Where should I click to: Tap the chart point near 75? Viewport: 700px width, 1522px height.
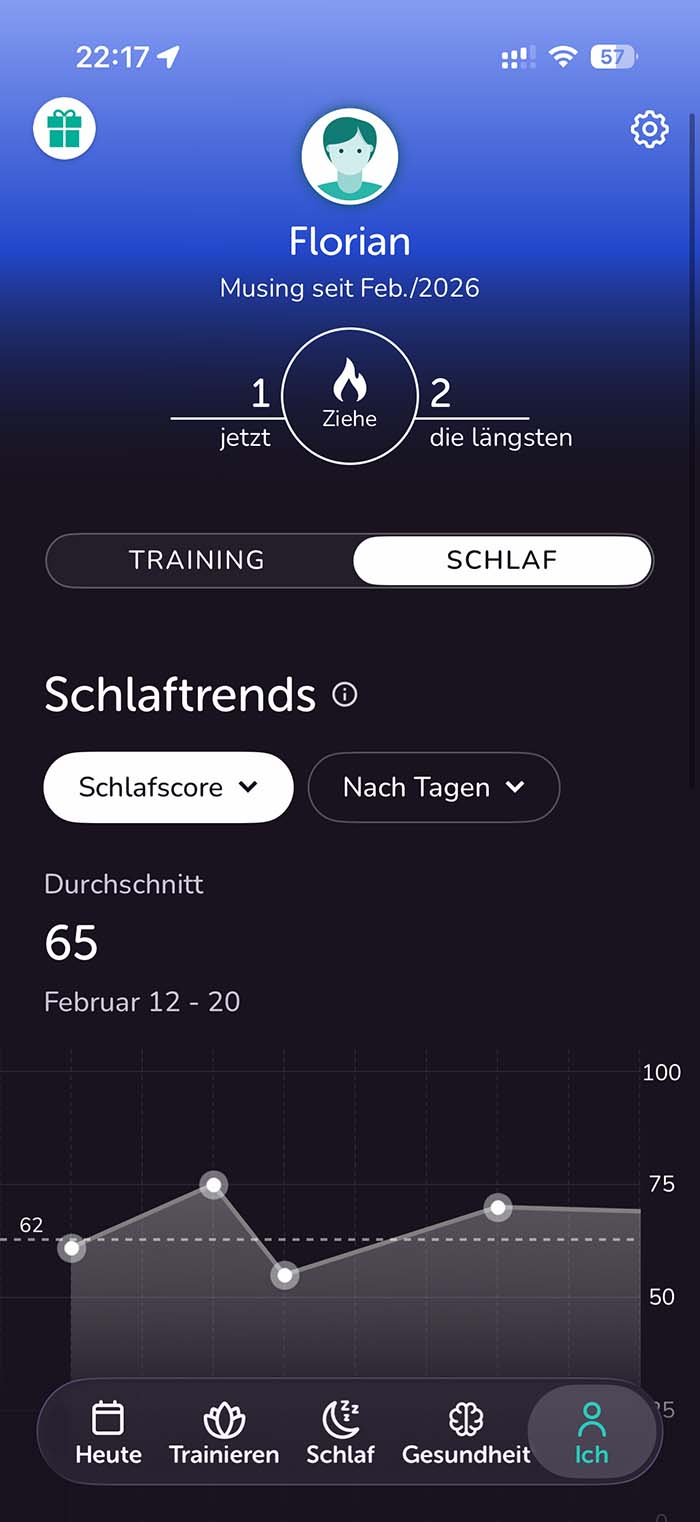[x=213, y=1185]
